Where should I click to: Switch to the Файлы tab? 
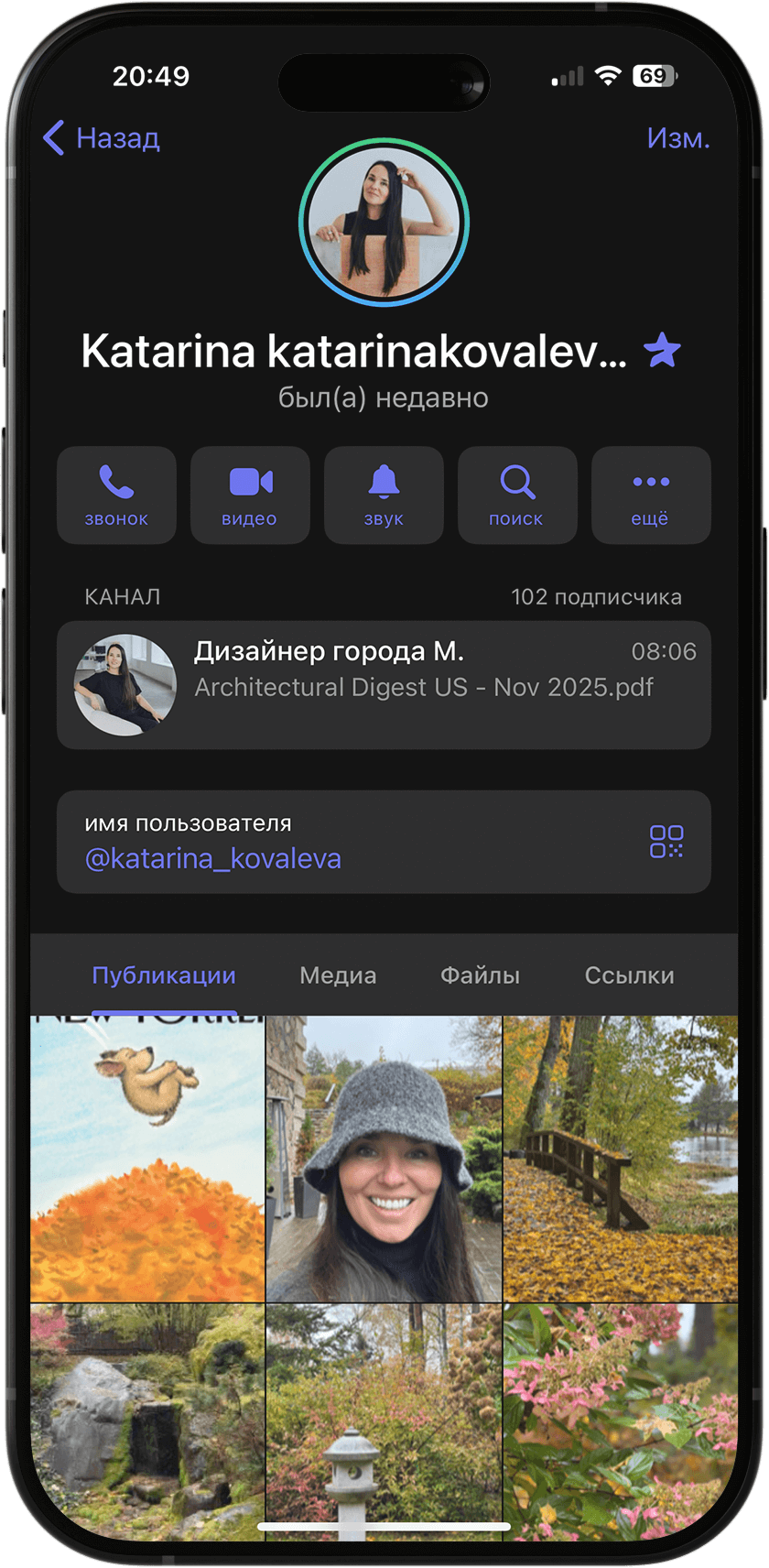click(x=480, y=975)
